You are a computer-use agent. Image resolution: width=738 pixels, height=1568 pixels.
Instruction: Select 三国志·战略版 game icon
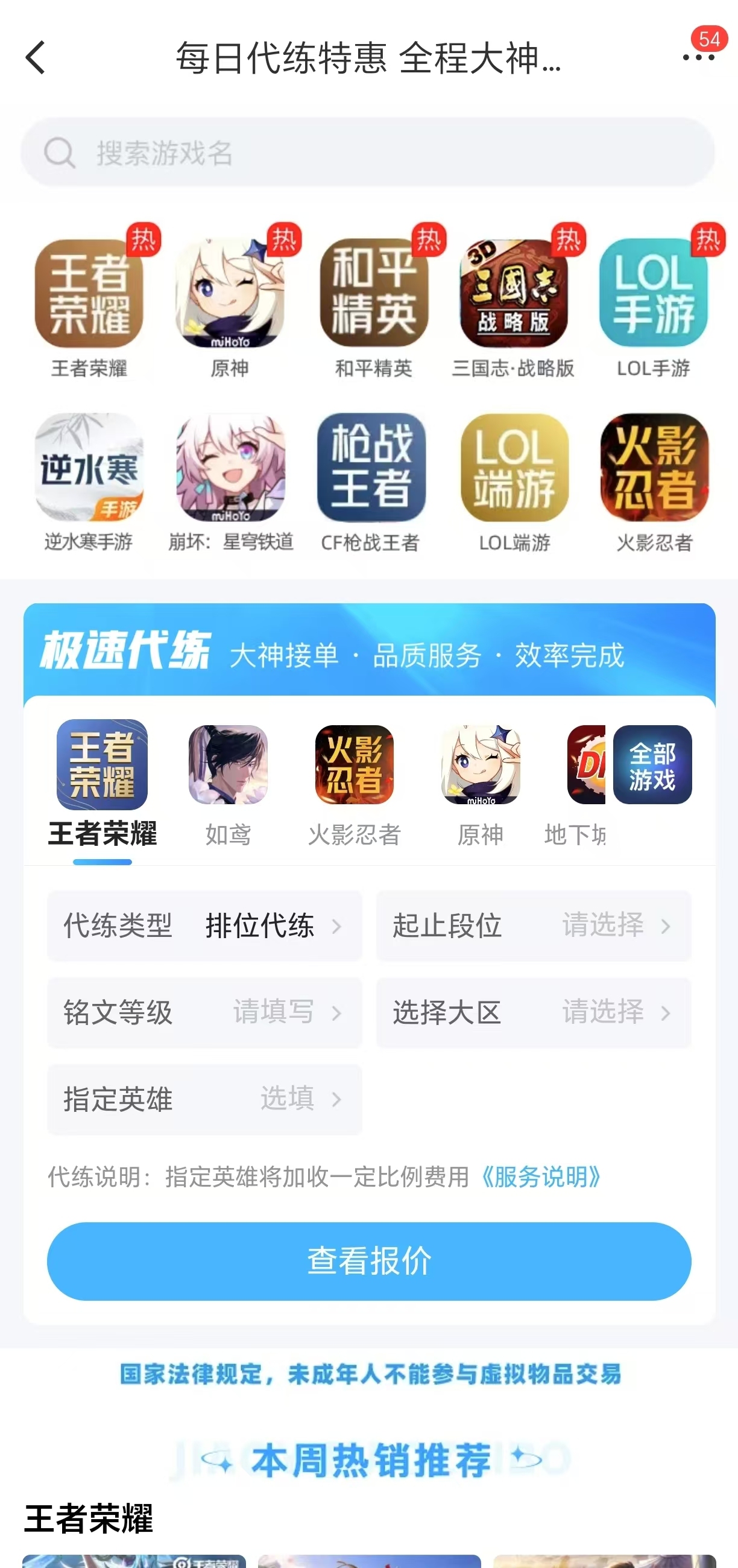pos(514,293)
